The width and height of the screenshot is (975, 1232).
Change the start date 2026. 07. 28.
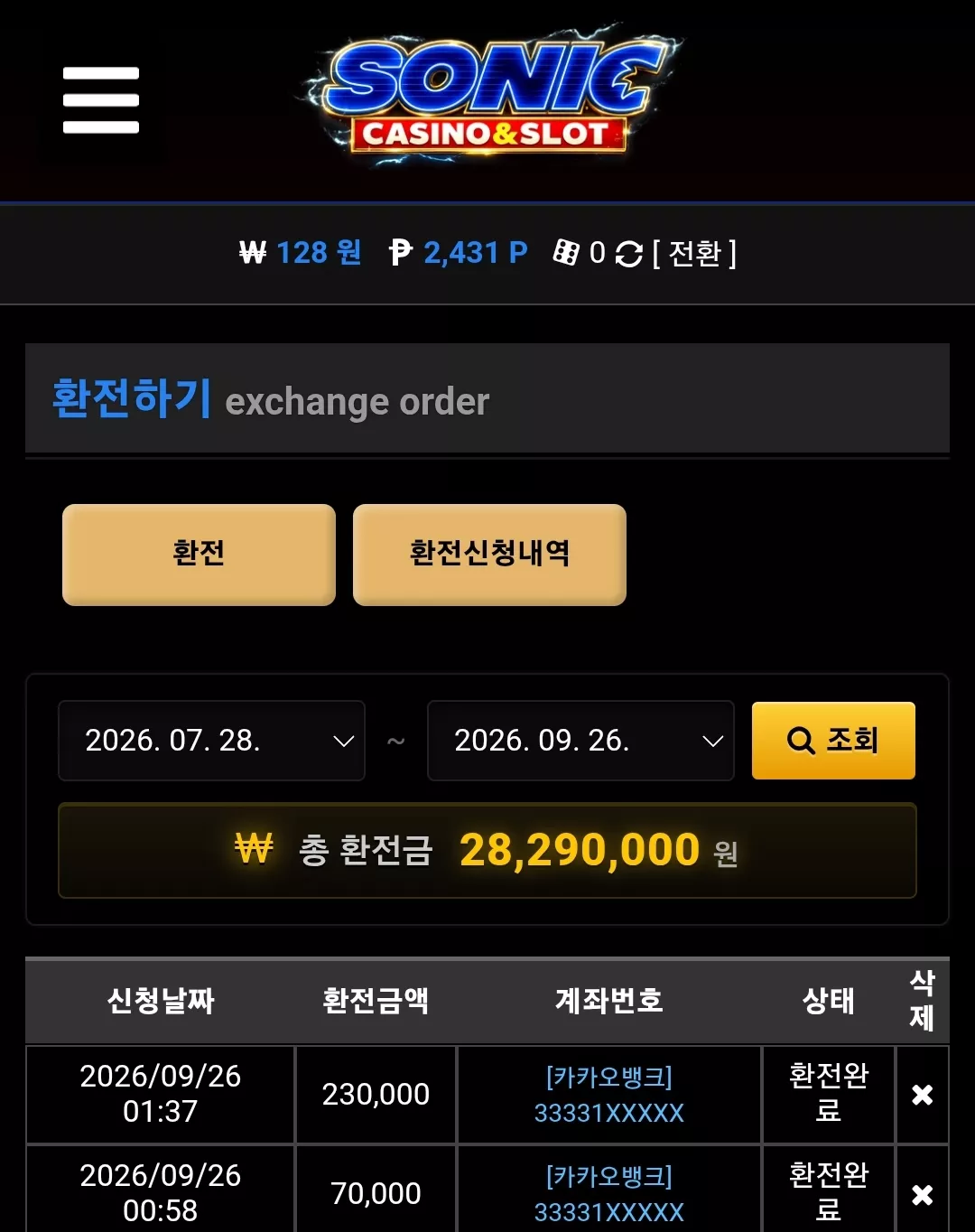pos(211,741)
